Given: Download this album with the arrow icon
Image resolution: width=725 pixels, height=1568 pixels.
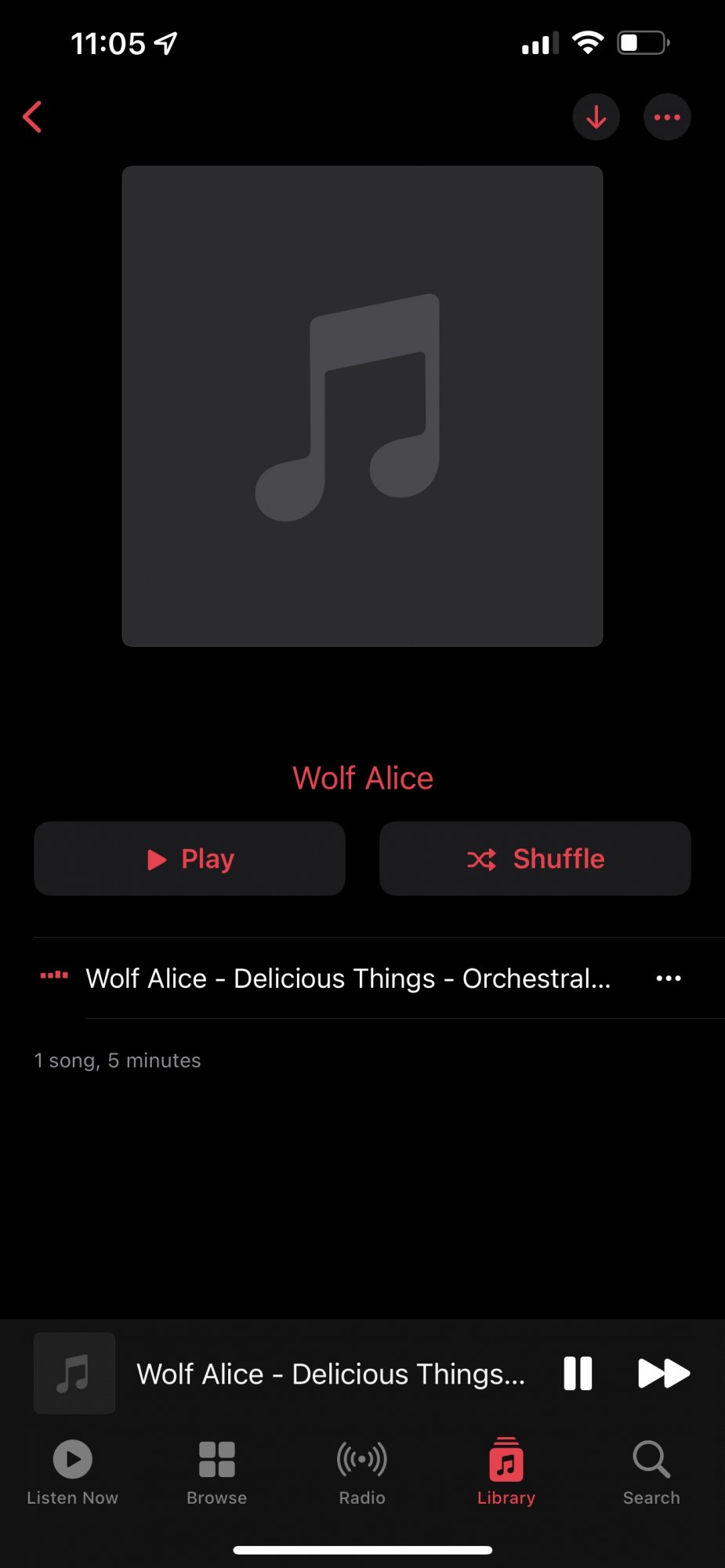Looking at the screenshot, I should tap(596, 118).
